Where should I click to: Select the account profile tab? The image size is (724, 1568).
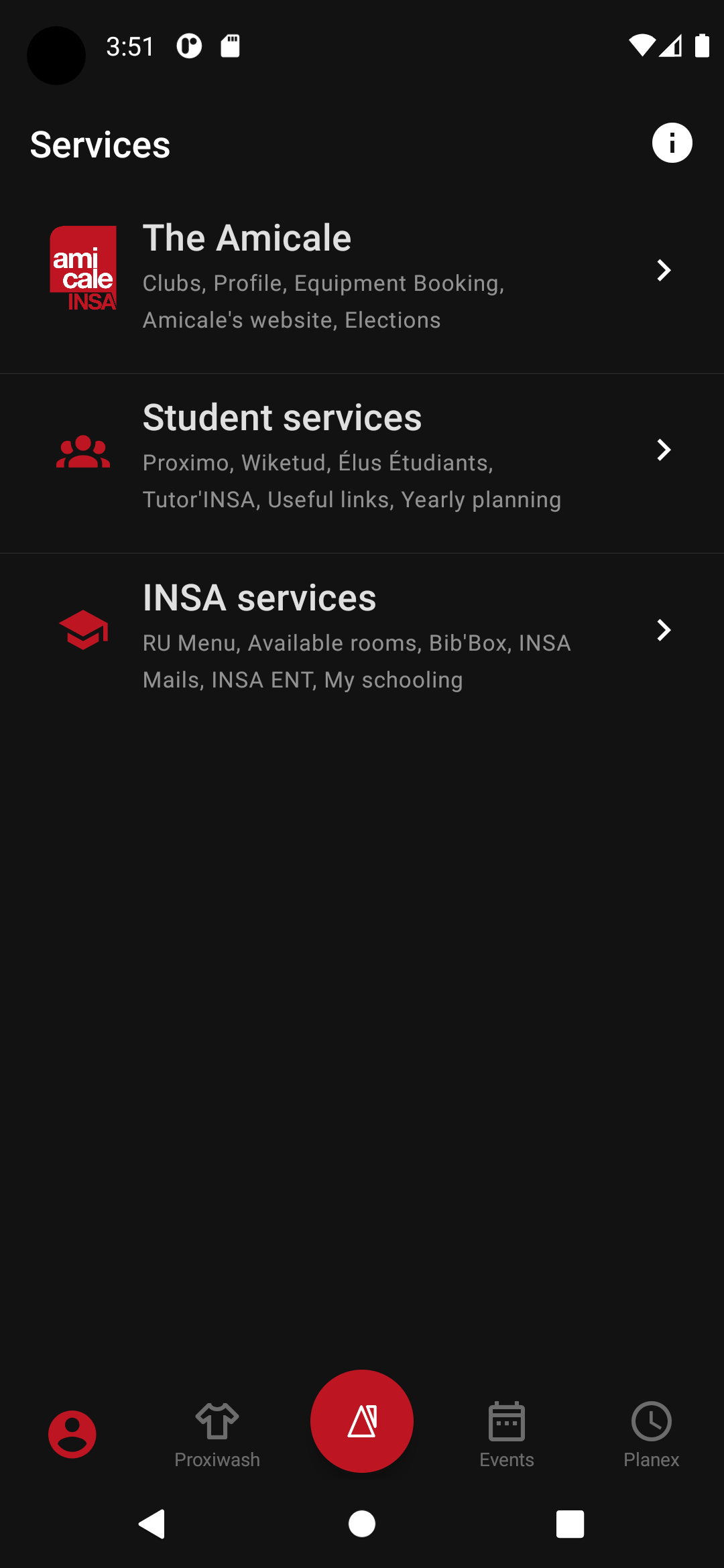pyautogui.click(x=72, y=1434)
